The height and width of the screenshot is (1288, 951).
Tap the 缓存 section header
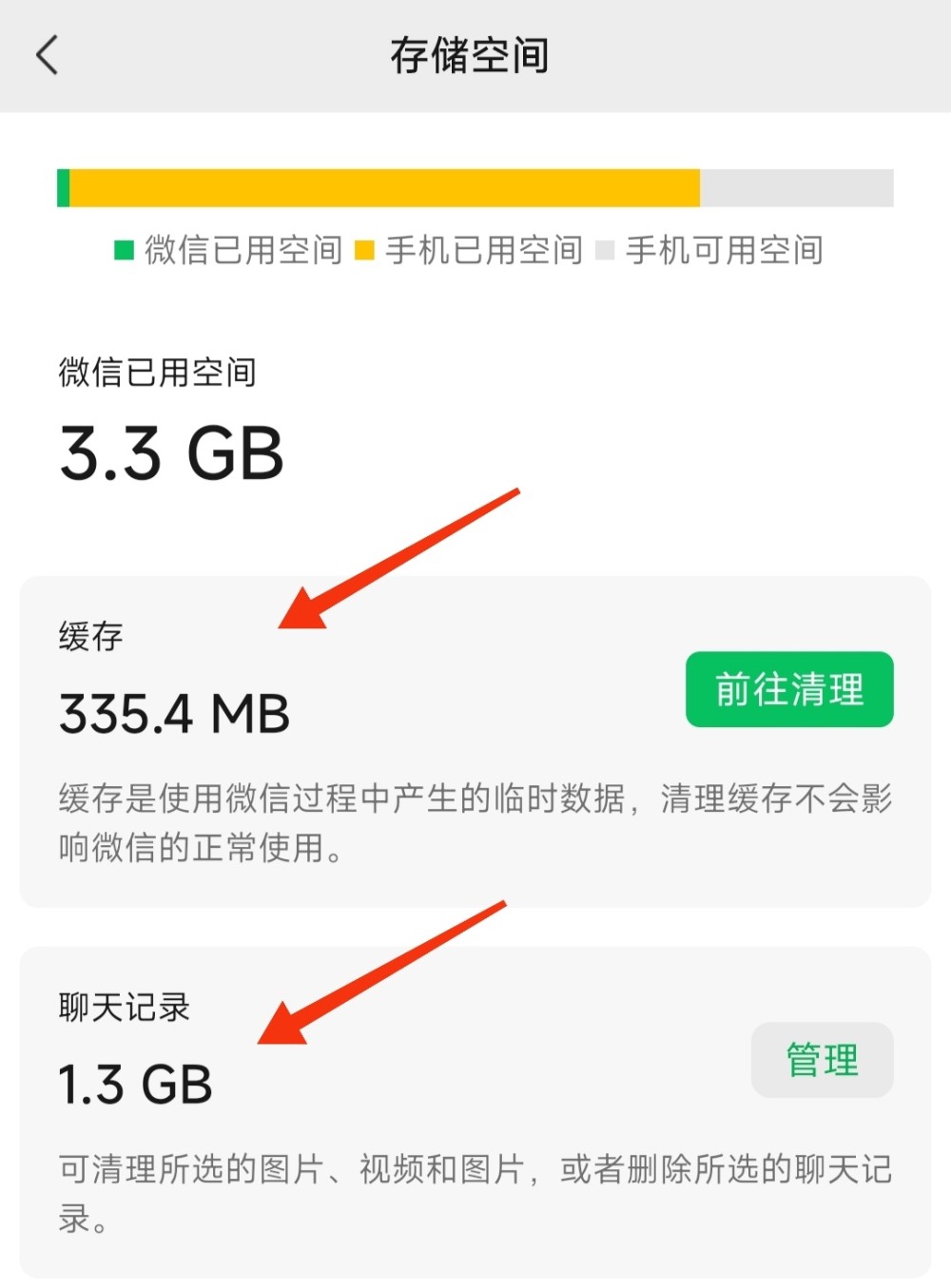pos(88,635)
